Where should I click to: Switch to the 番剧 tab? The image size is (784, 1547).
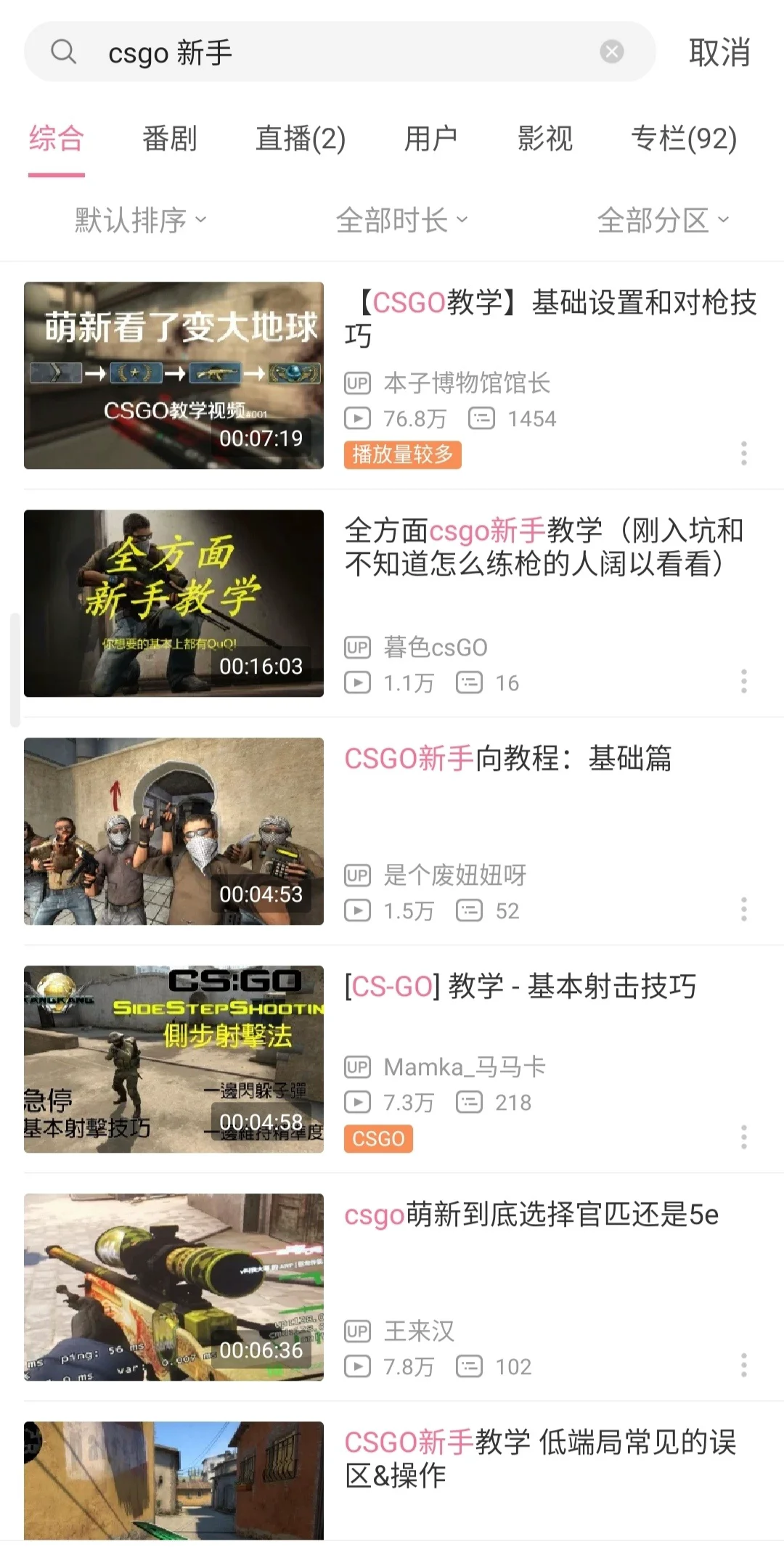169,138
